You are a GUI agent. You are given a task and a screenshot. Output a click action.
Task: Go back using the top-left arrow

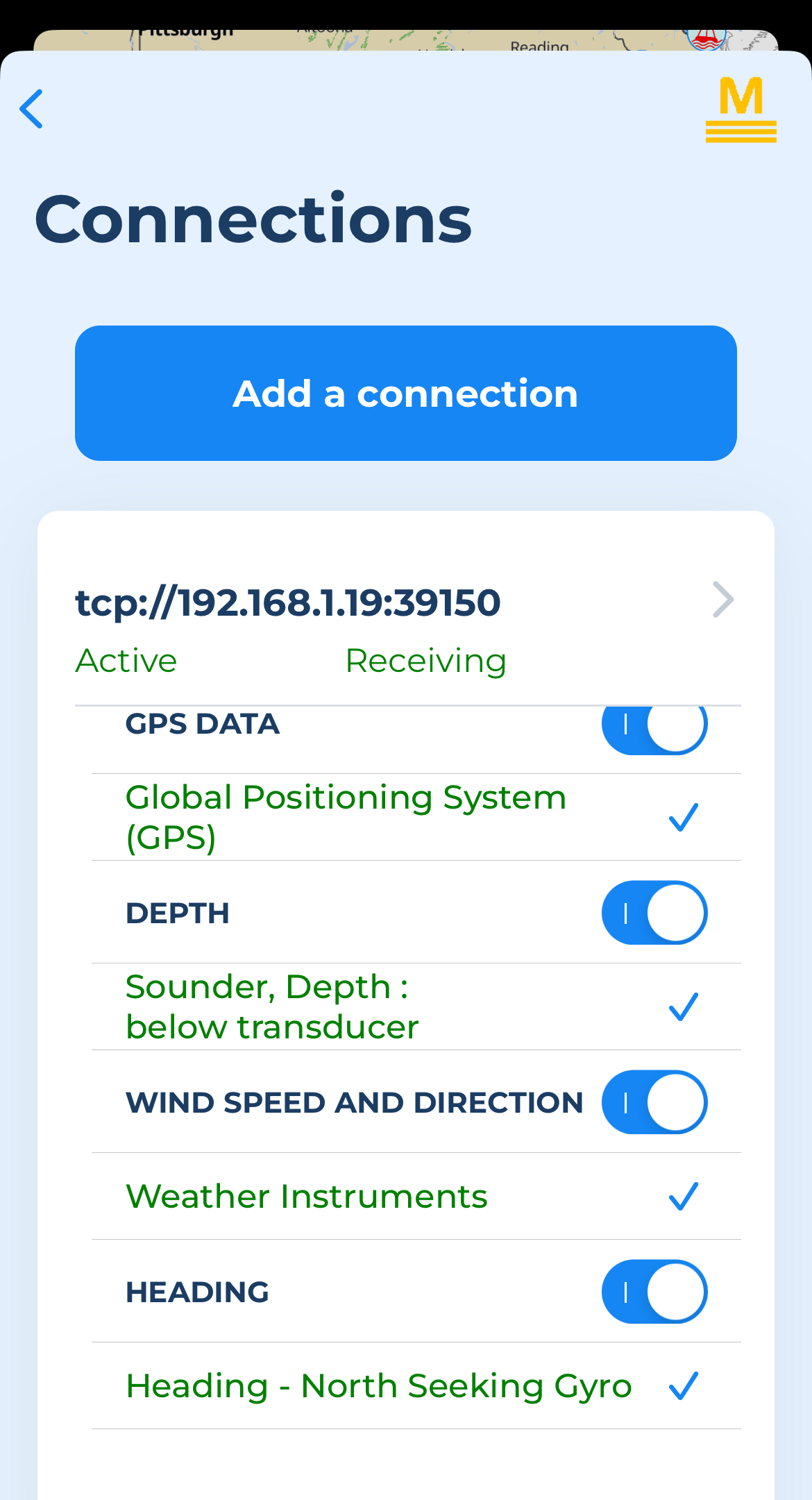coord(31,109)
